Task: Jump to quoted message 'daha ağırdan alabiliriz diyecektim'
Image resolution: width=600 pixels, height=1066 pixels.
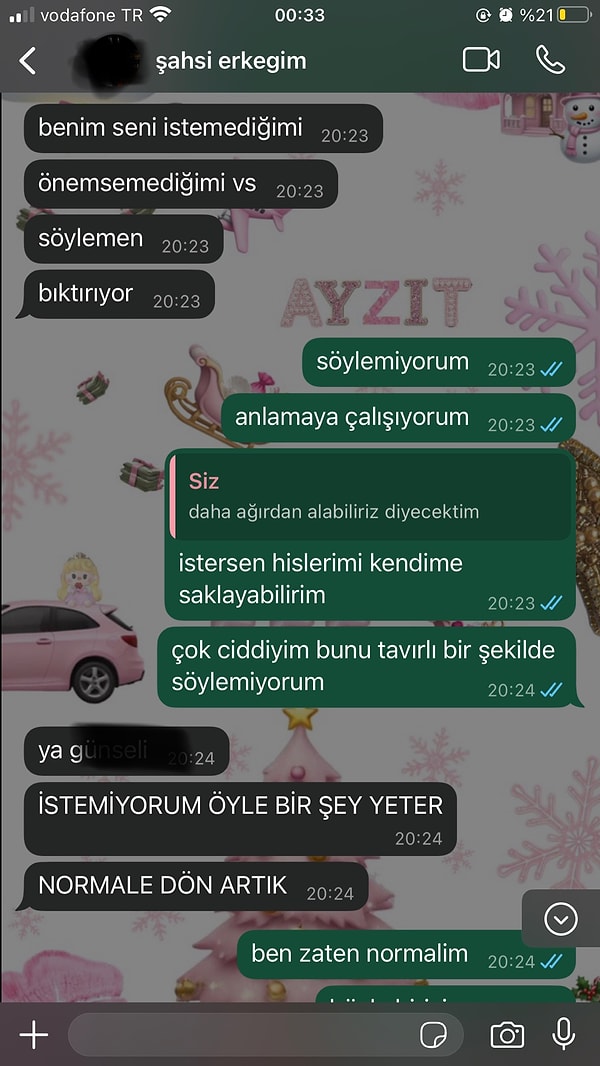Action: click(370, 497)
